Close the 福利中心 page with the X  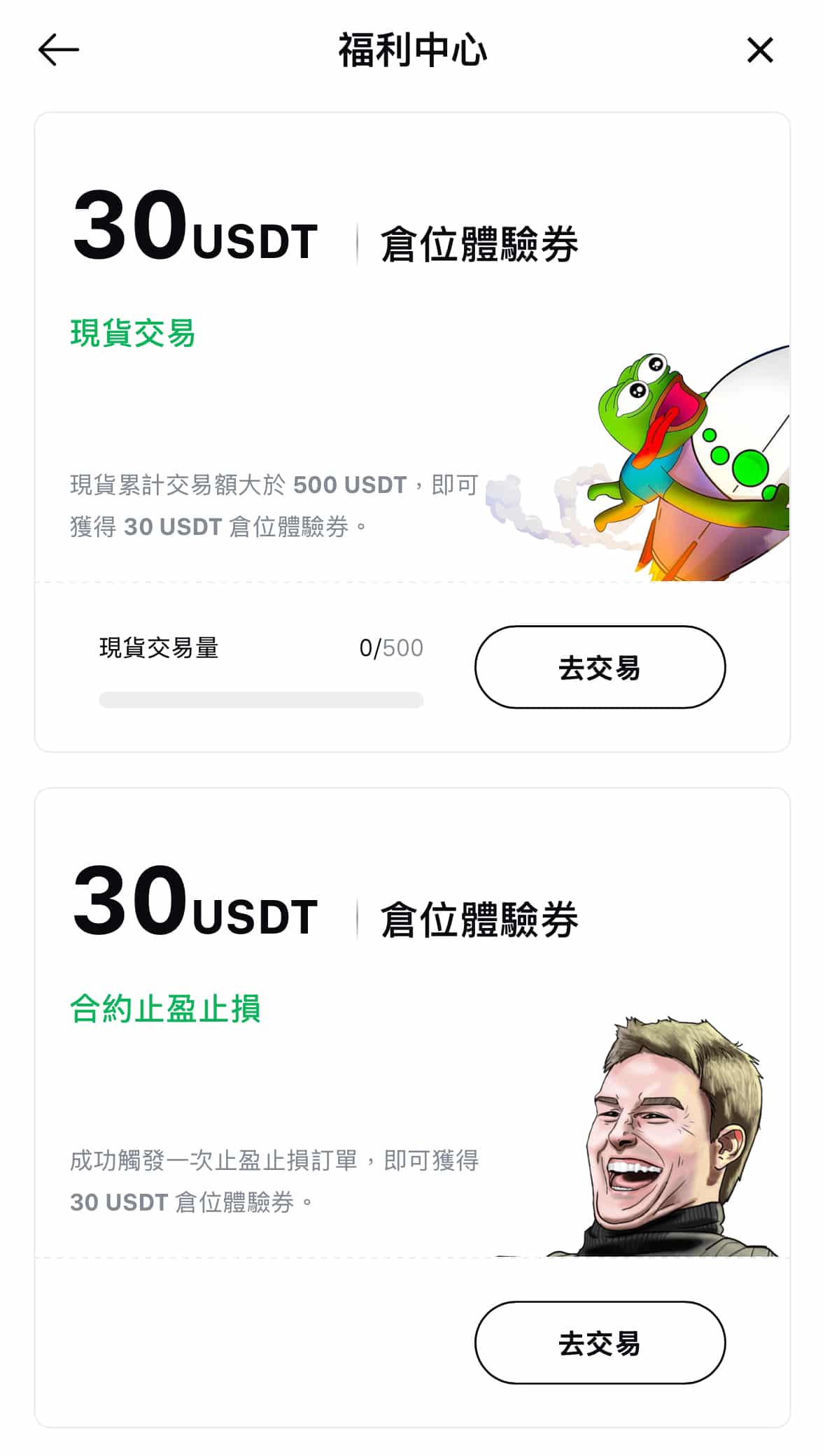(760, 50)
